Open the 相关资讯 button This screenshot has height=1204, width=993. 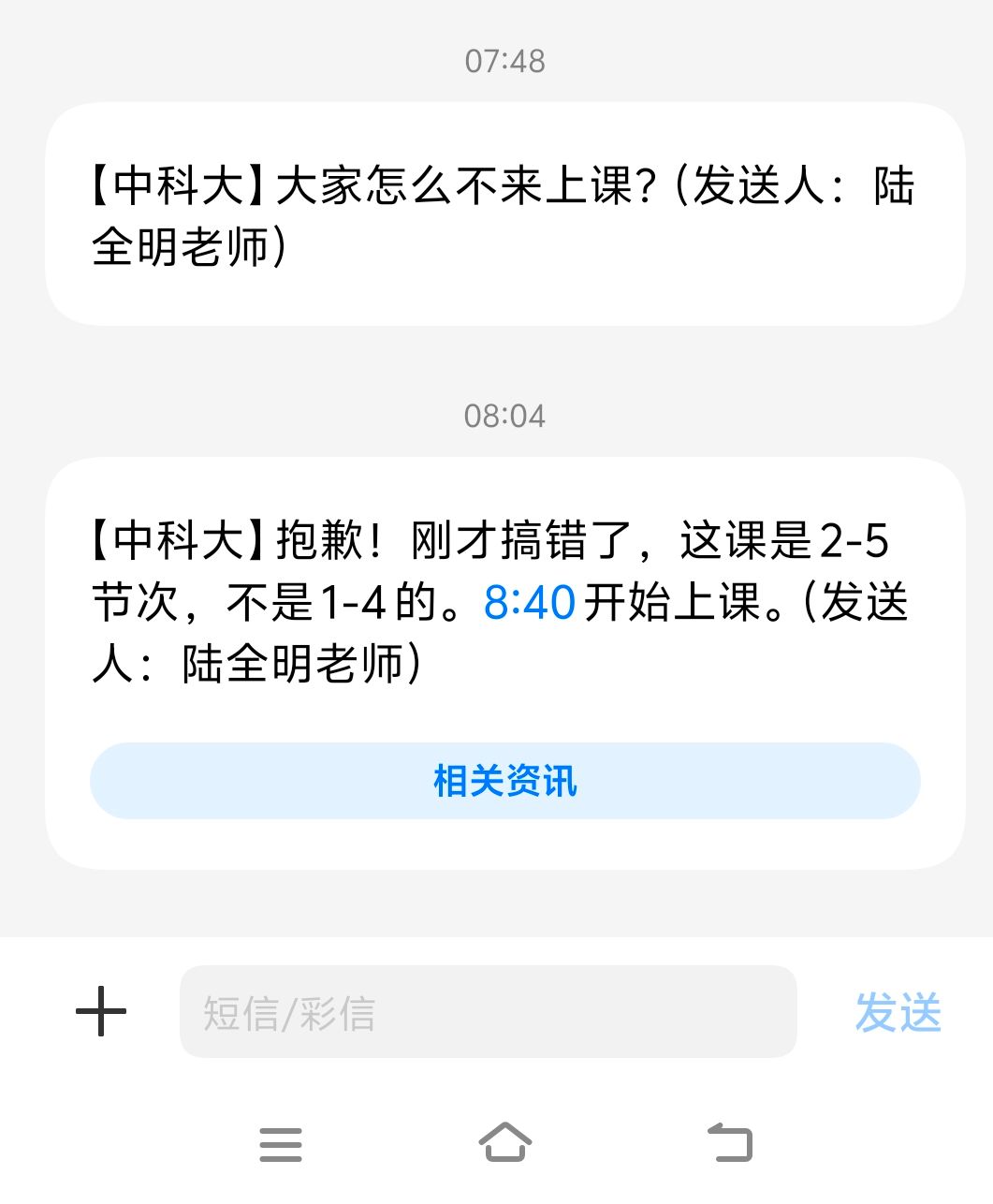(x=504, y=781)
